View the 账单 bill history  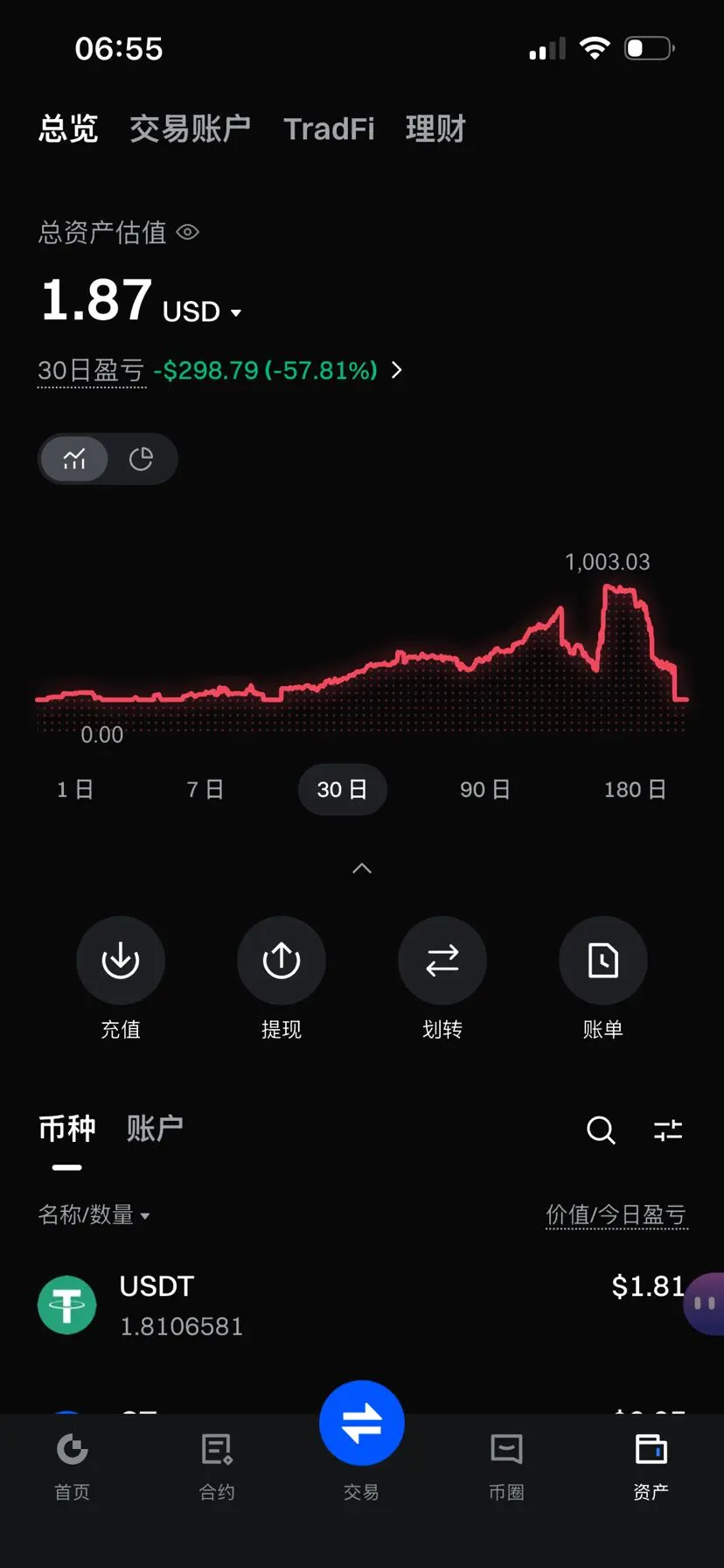point(603,961)
